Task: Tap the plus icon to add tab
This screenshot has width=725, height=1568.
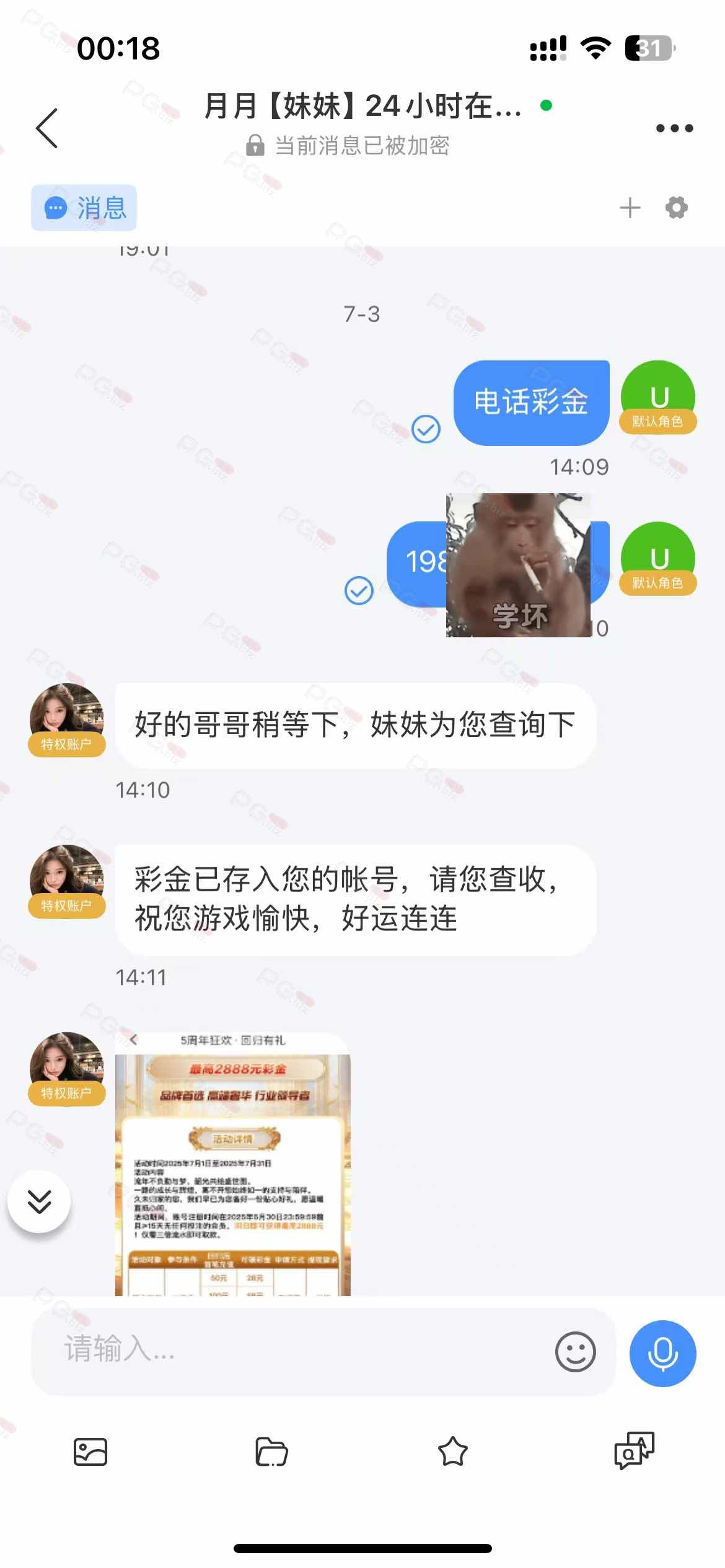Action: click(630, 207)
